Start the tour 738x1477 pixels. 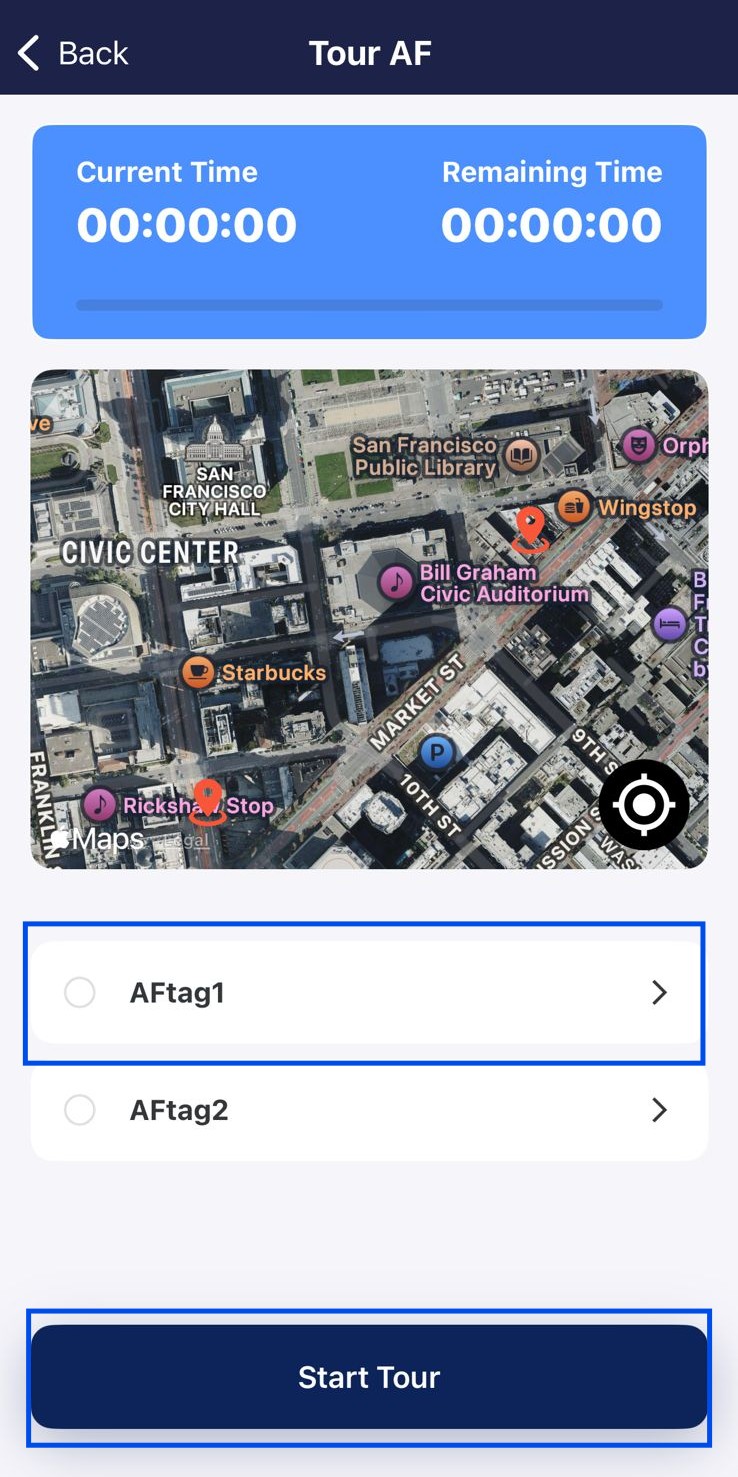[369, 1377]
